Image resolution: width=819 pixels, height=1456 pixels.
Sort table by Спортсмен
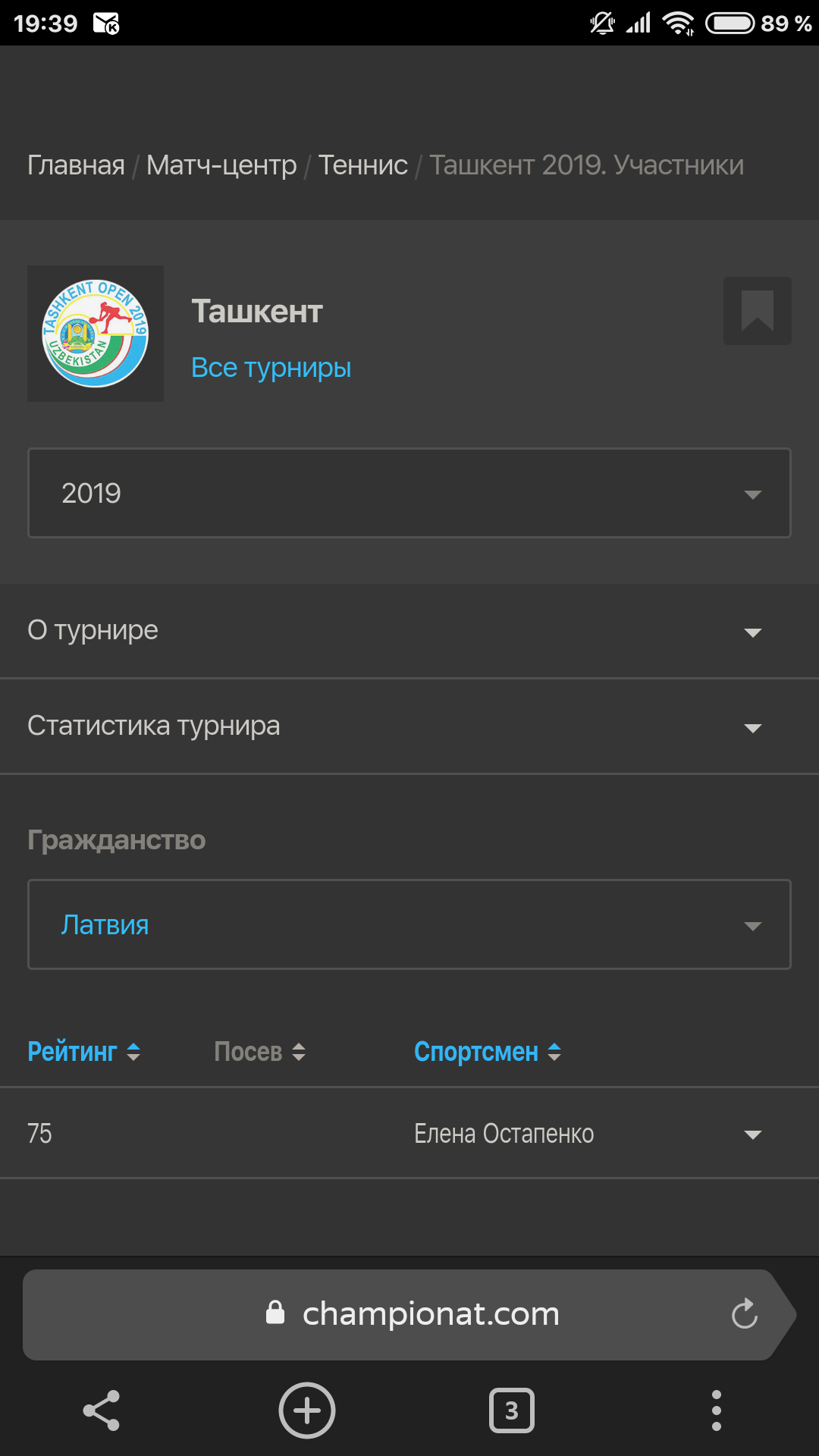pos(488,1052)
